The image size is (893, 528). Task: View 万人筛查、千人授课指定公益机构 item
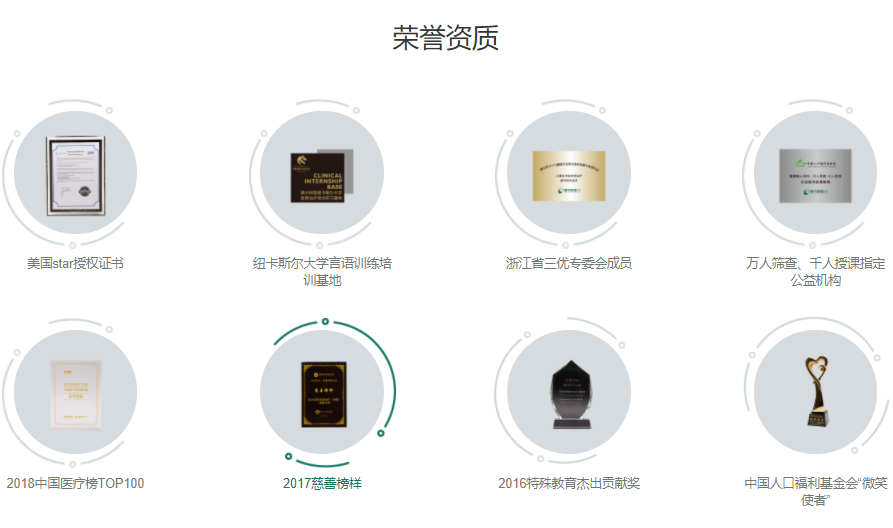(x=815, y=174)
